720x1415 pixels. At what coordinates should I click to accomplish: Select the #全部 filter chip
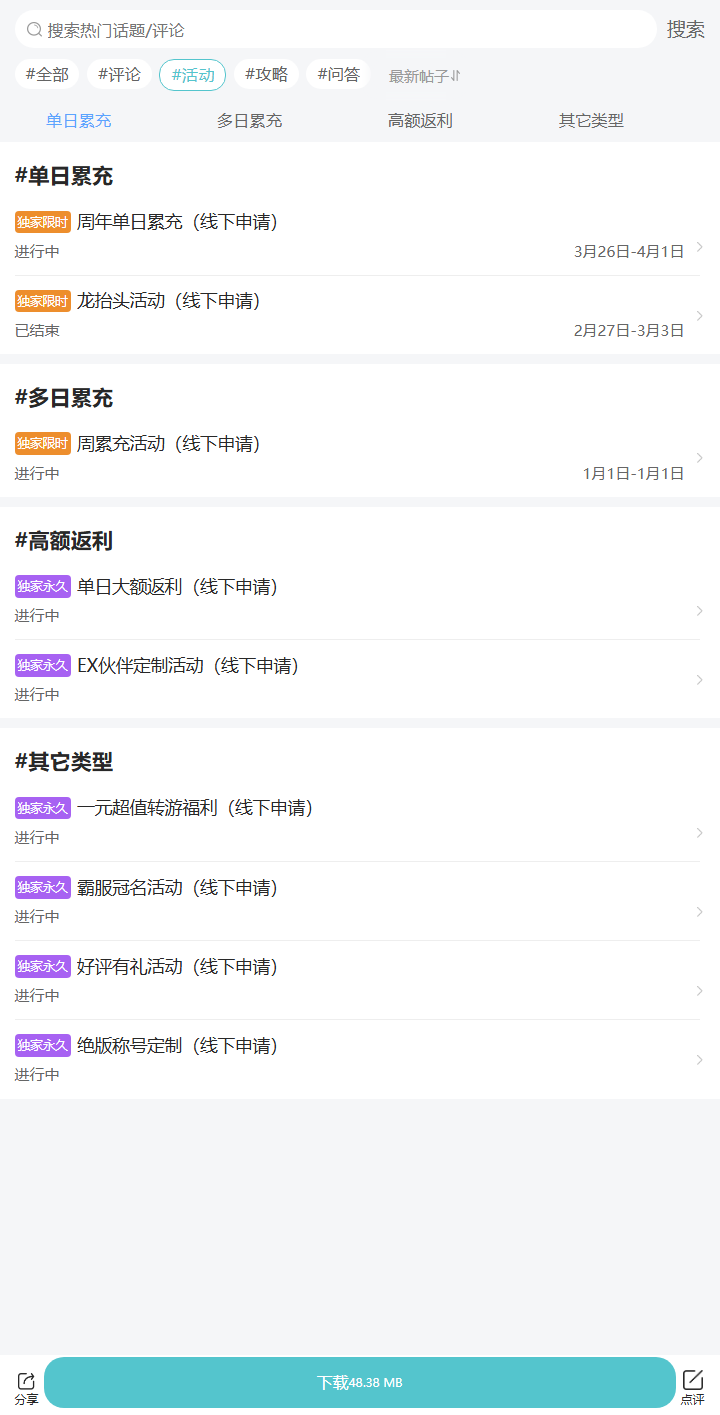tap(47, 74)
